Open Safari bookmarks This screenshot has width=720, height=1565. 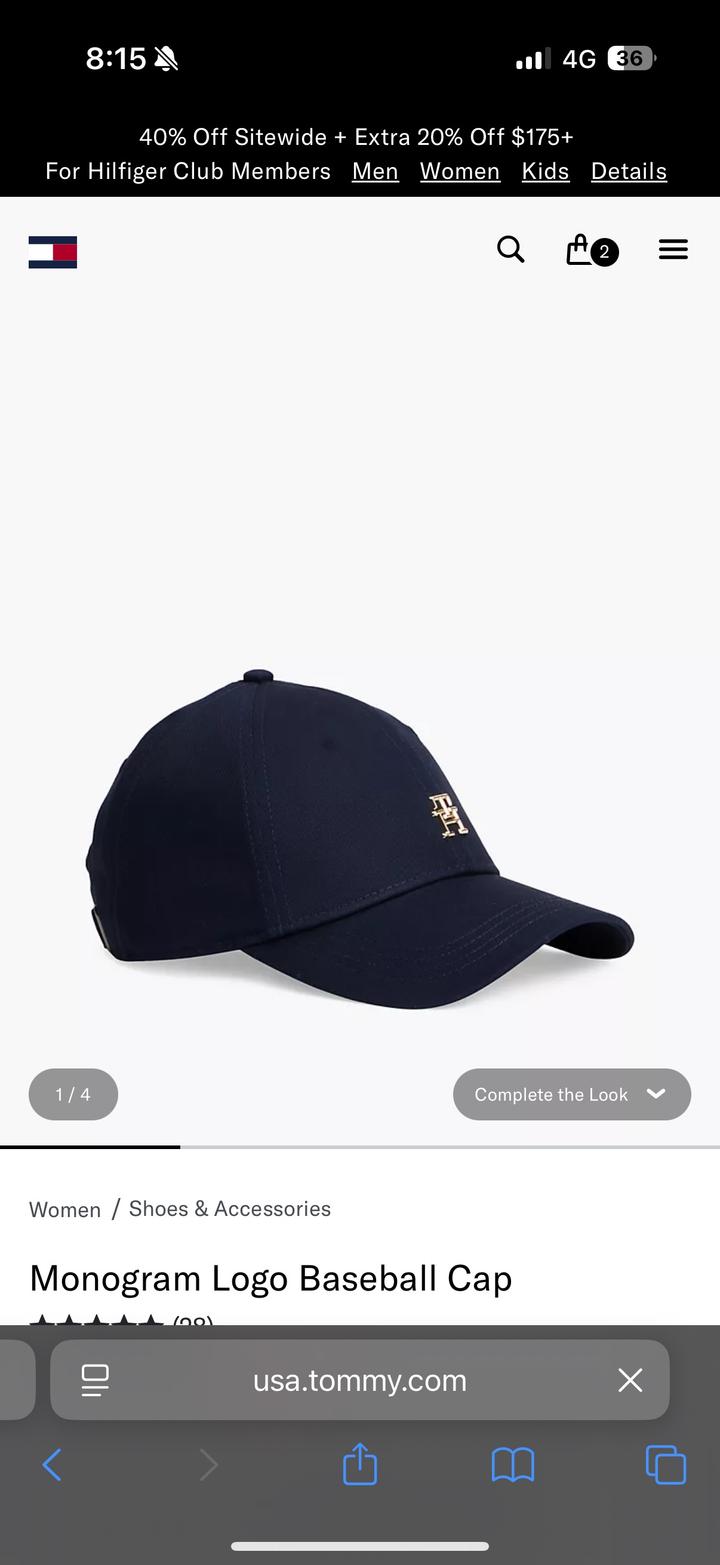click(513, 1466)
